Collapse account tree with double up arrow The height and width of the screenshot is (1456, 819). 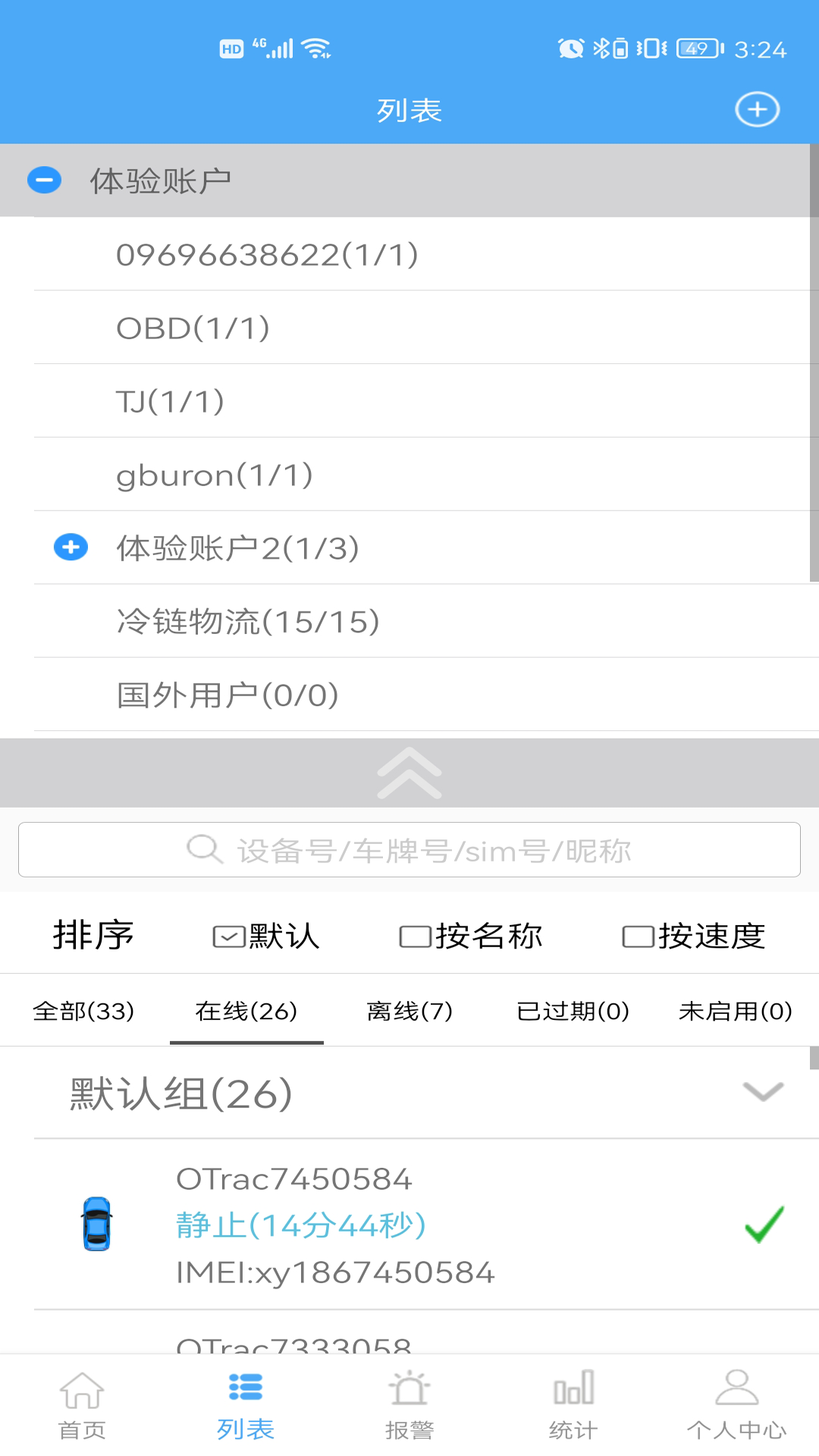(409, 773)
